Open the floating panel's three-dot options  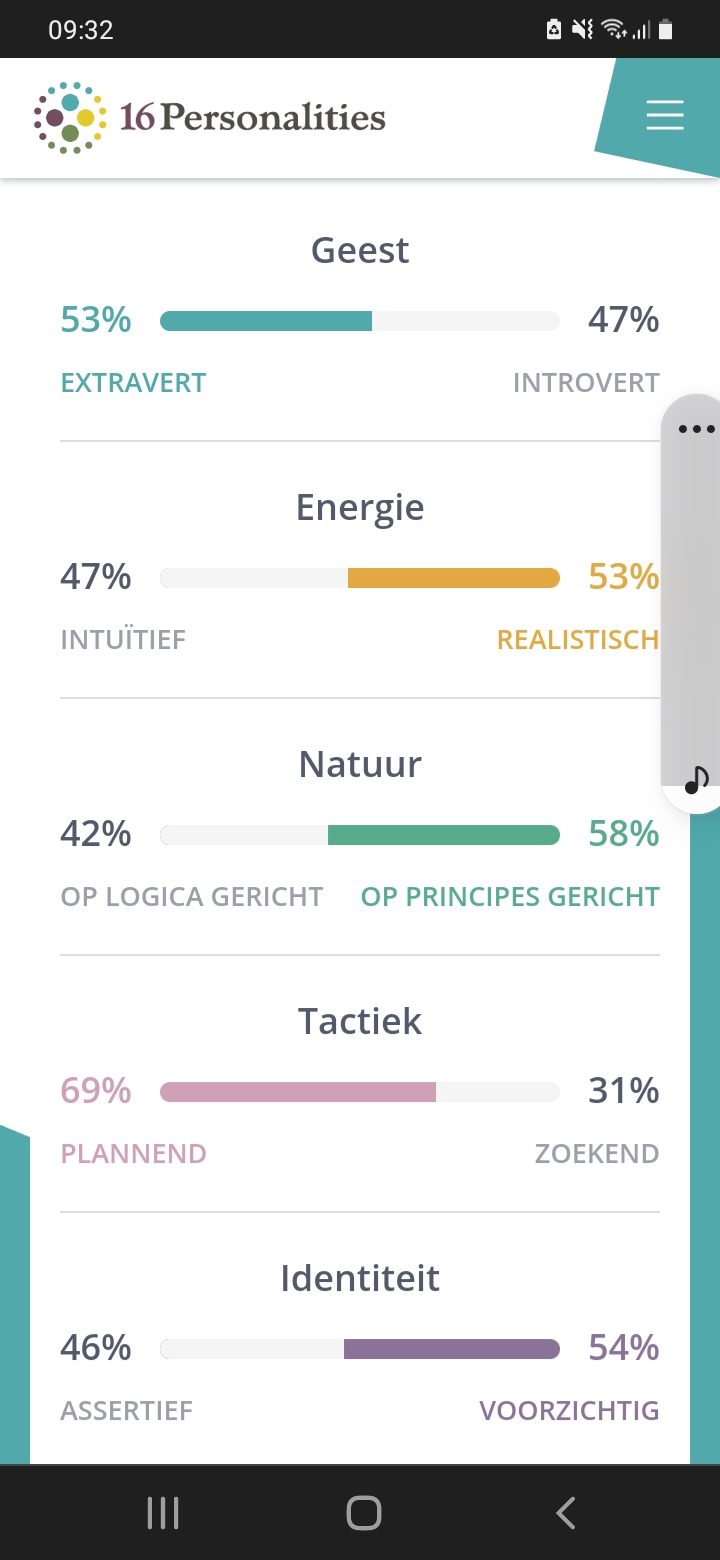click(x=696, y=430)
